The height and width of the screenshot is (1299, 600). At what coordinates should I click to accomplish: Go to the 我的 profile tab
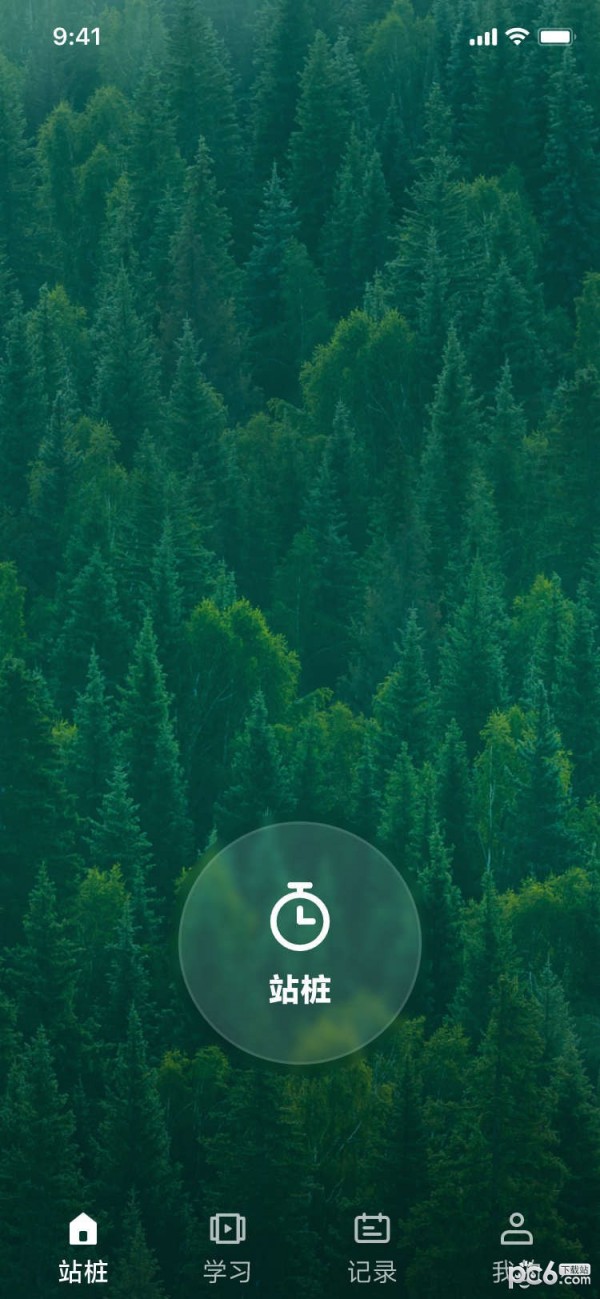(x=516, y=1246)
